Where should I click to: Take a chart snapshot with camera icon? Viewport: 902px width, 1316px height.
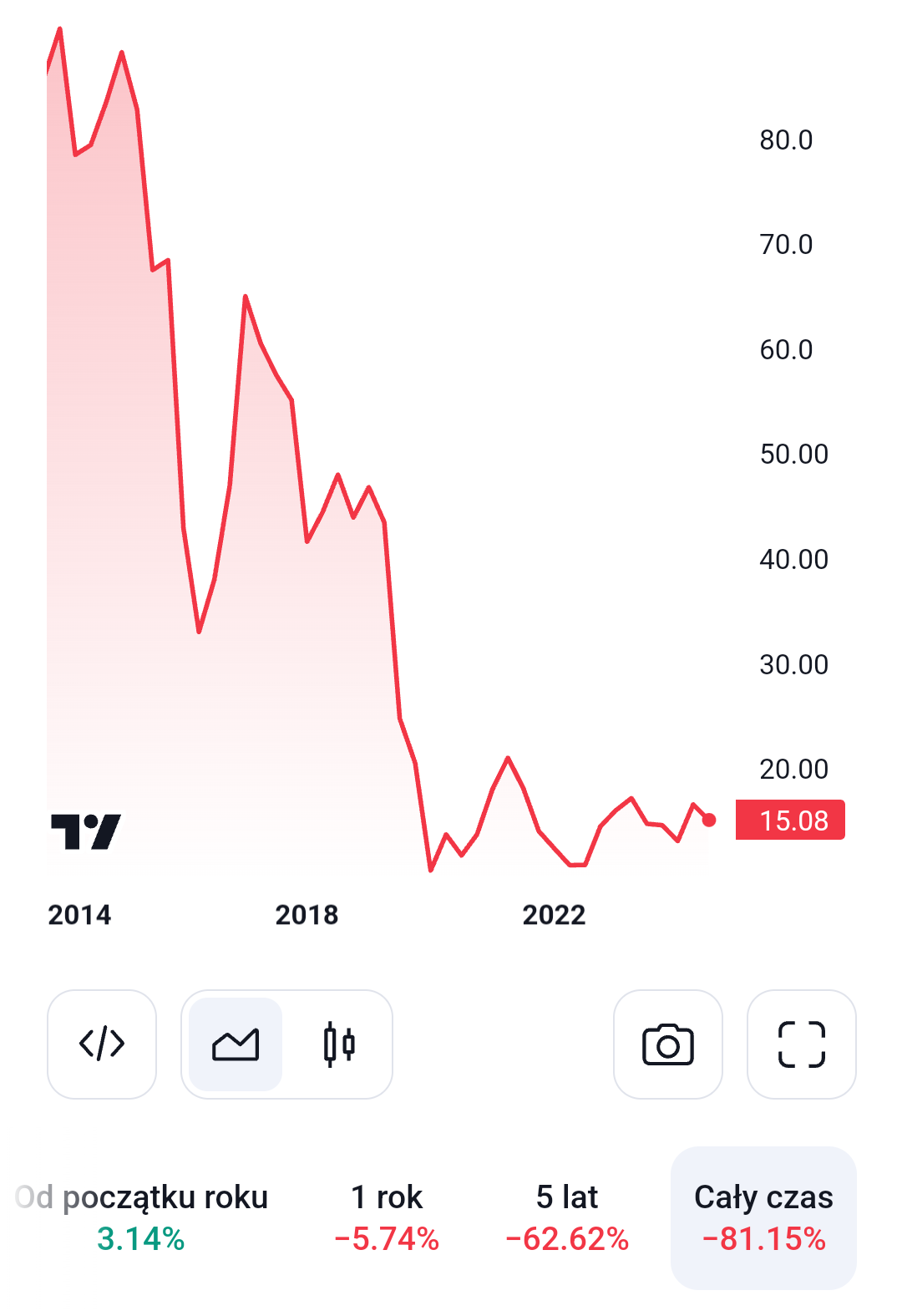point(667,1044)
